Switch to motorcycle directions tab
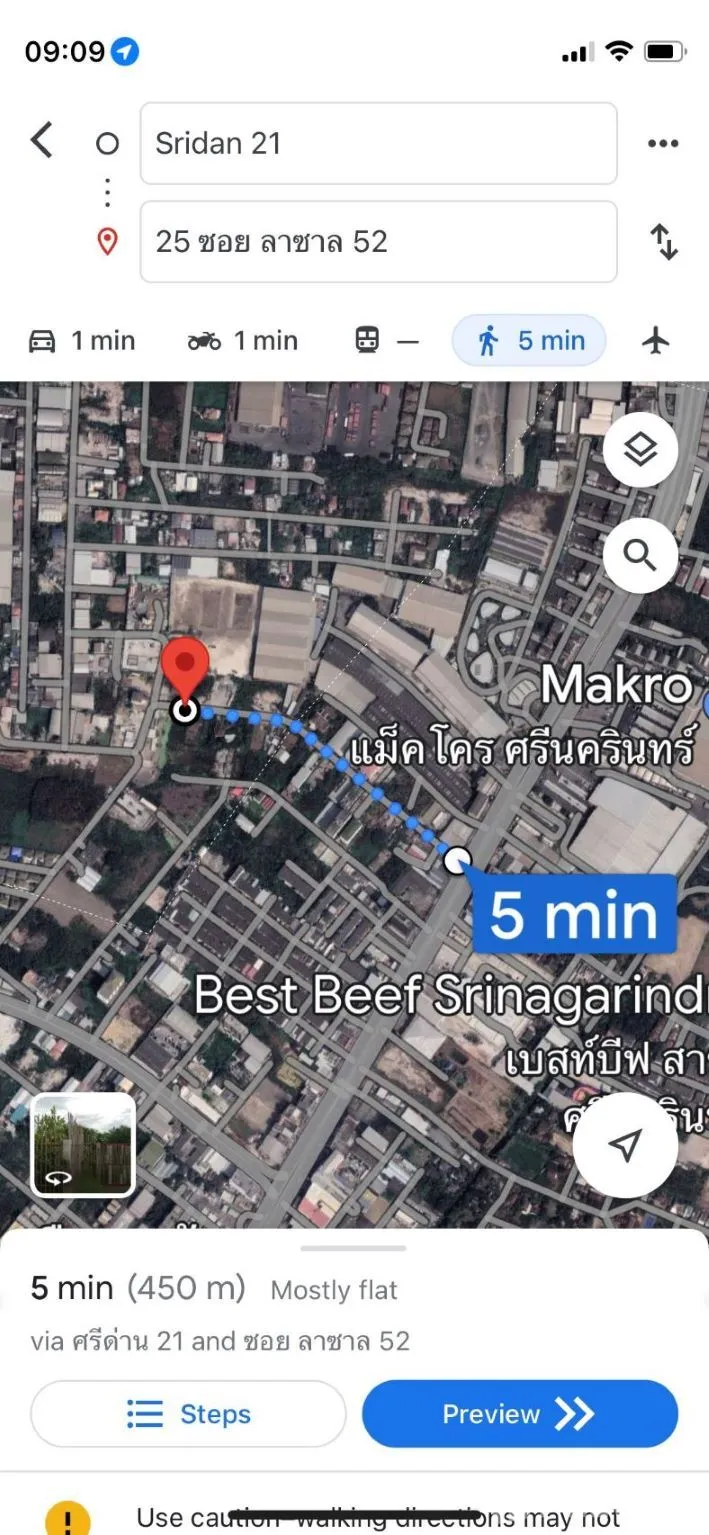The height and width of the screenshot is (1535, 709). (243, 341)
